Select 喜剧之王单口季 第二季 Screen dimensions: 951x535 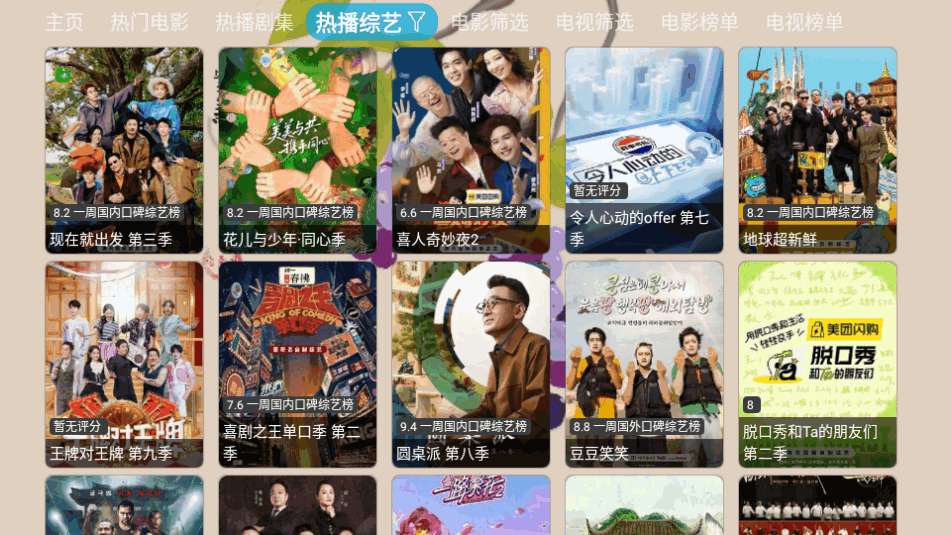click(297, 364)
